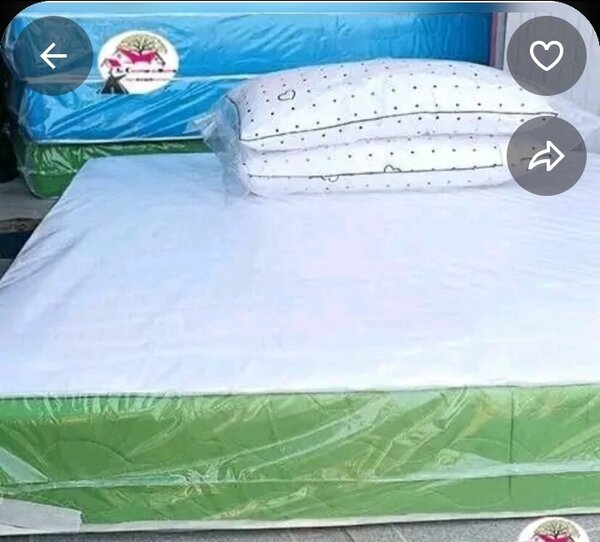Go back using the arrow button
Image resolution: width=600 pixels, height=542 pixels.
53,56
